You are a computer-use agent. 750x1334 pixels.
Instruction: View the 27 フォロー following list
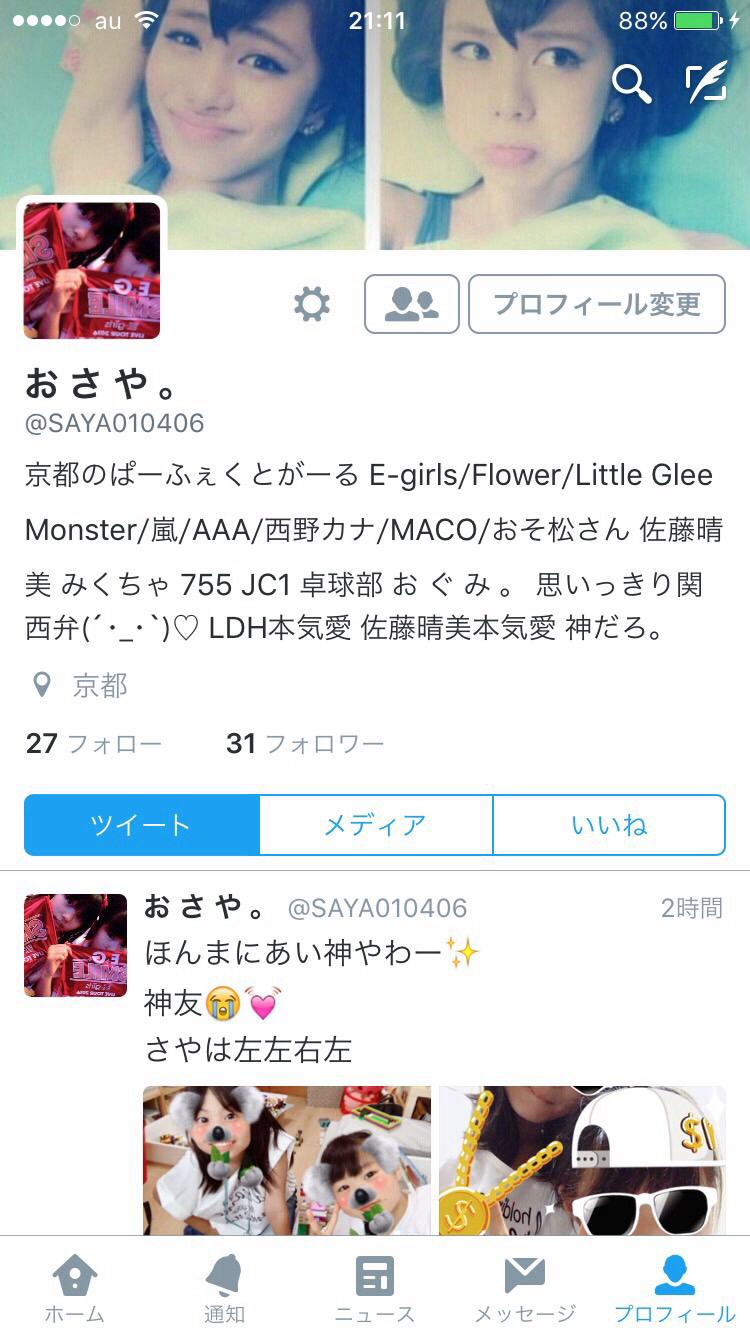[x=93, y=744]
